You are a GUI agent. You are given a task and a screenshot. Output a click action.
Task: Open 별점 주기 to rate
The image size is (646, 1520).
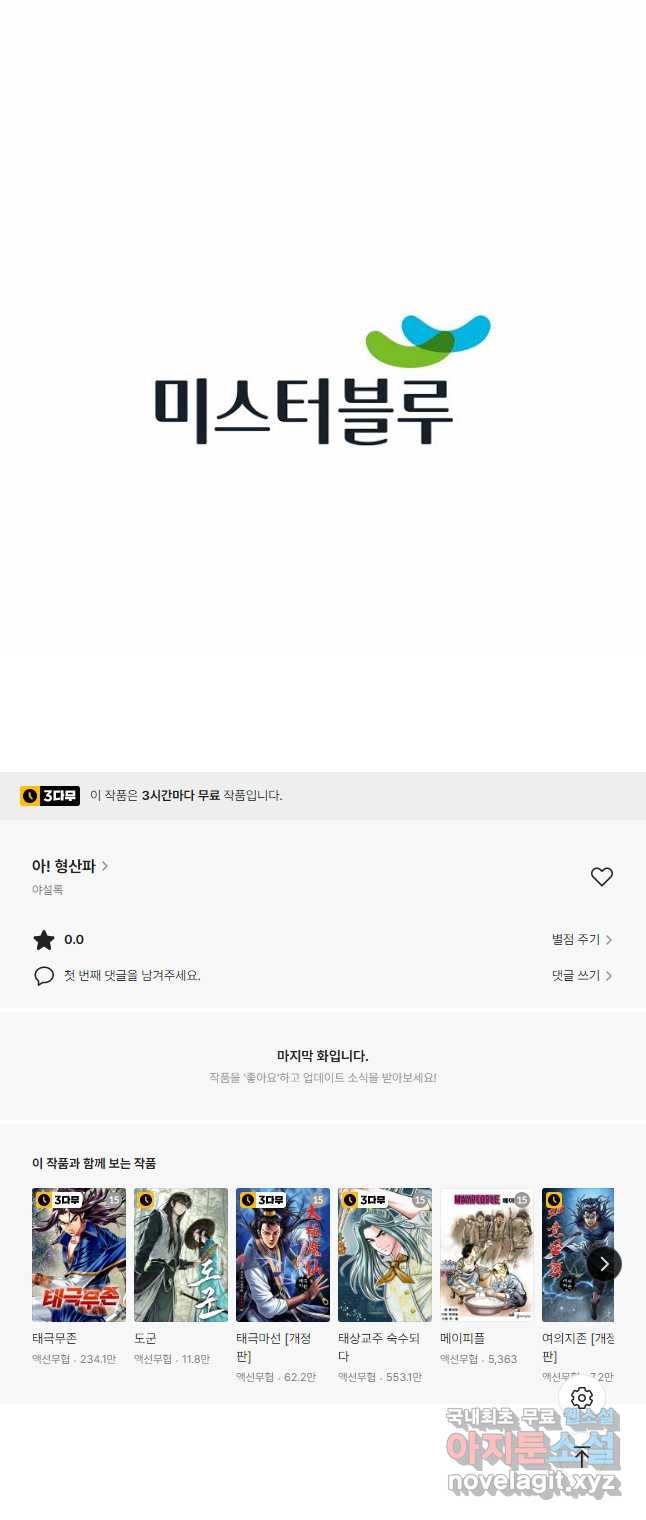[x=581, y=940]
